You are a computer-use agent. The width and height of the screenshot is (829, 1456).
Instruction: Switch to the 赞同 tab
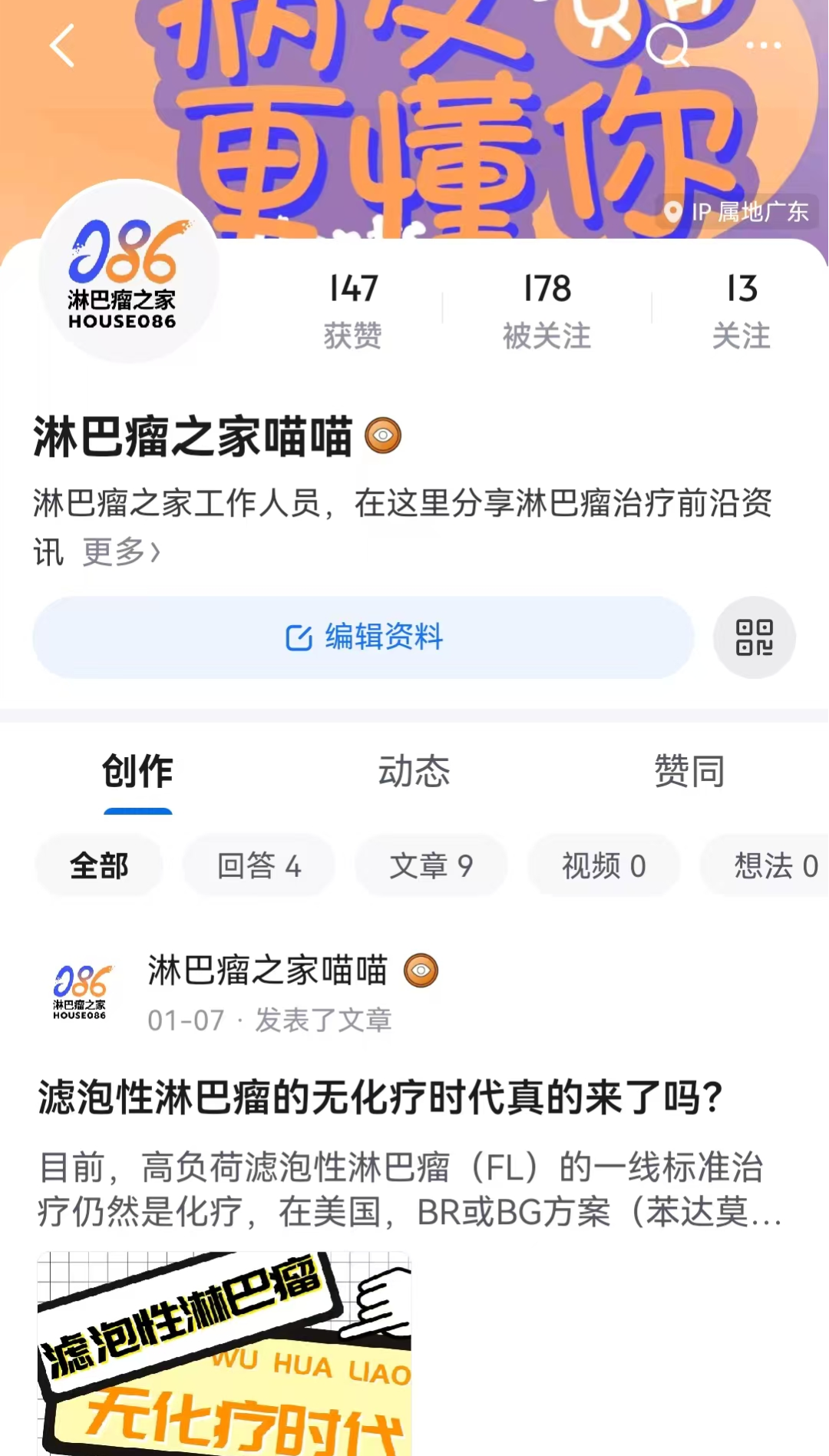[x=689, y=771]
